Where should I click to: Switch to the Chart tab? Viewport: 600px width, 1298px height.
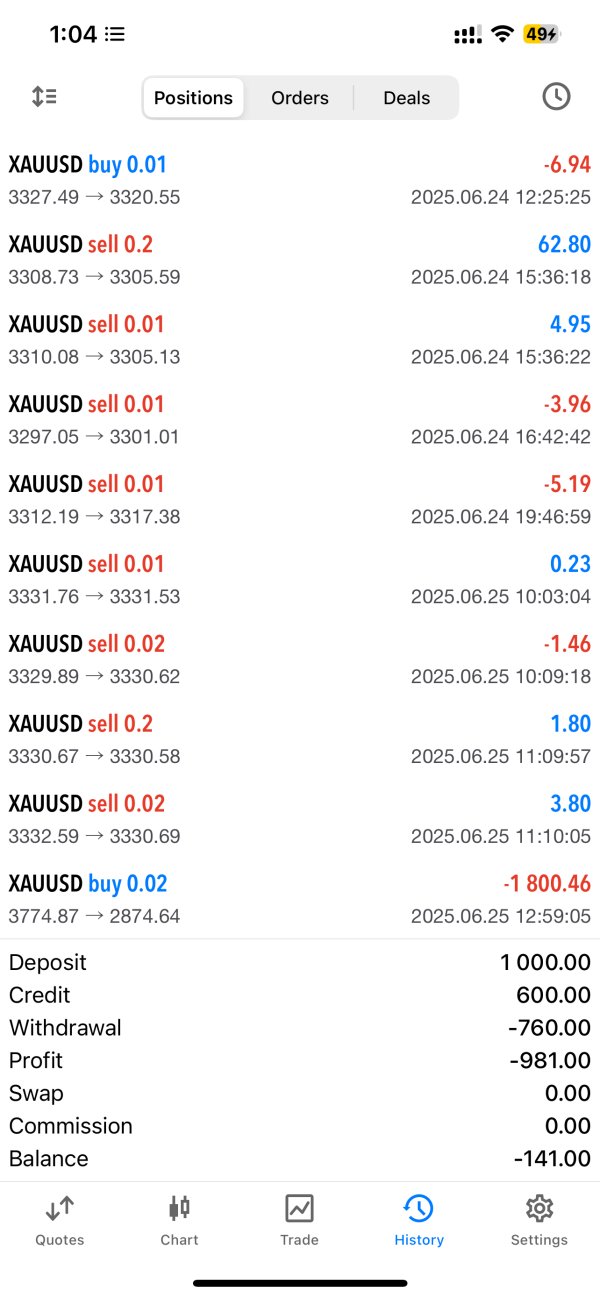click(179, 1220)
